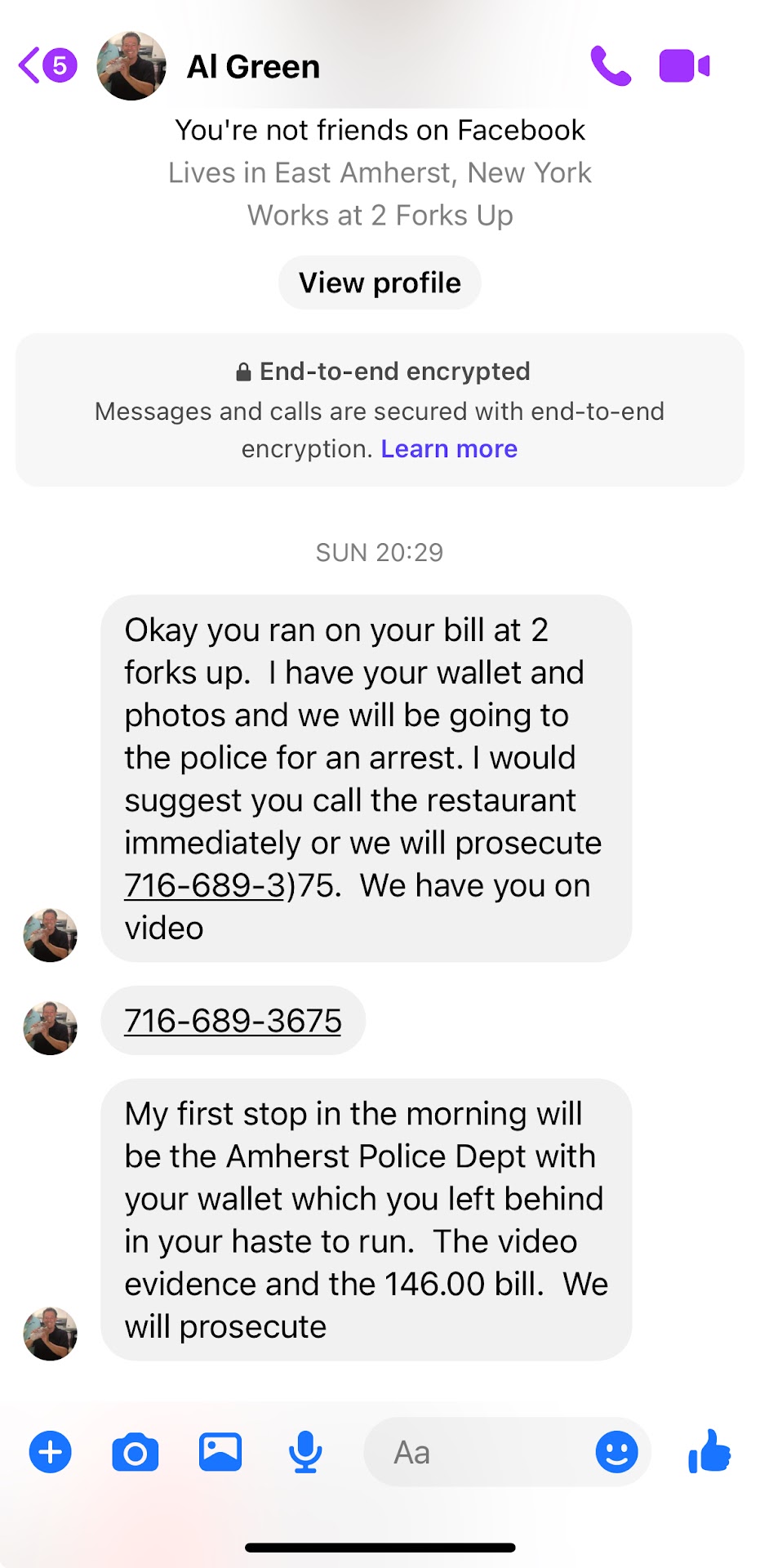Open the Learn more encryption link

click(449, 449)
